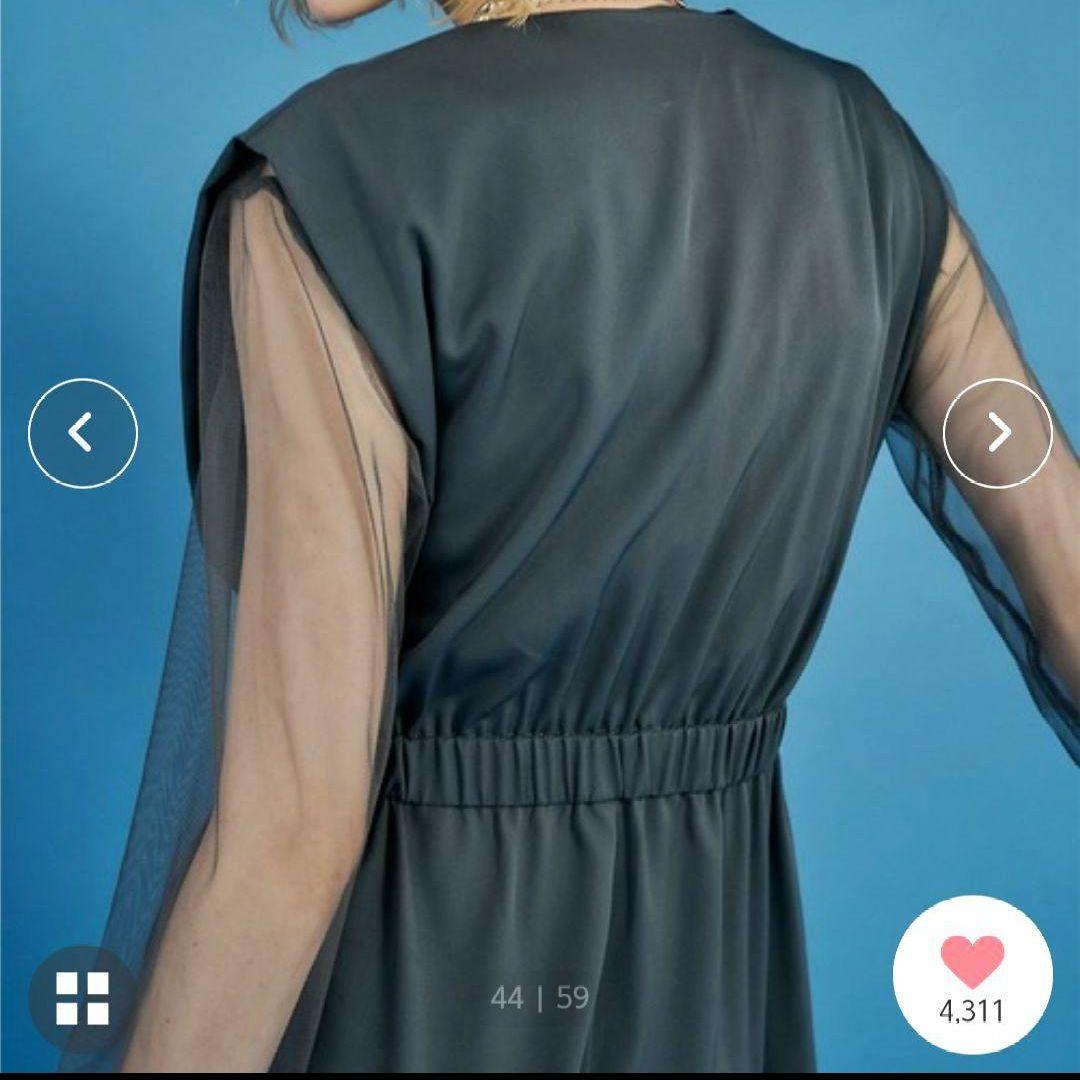The image size is (1080, 1080).
Task: Open the image grid view
Action: click(x=82, y=997)
